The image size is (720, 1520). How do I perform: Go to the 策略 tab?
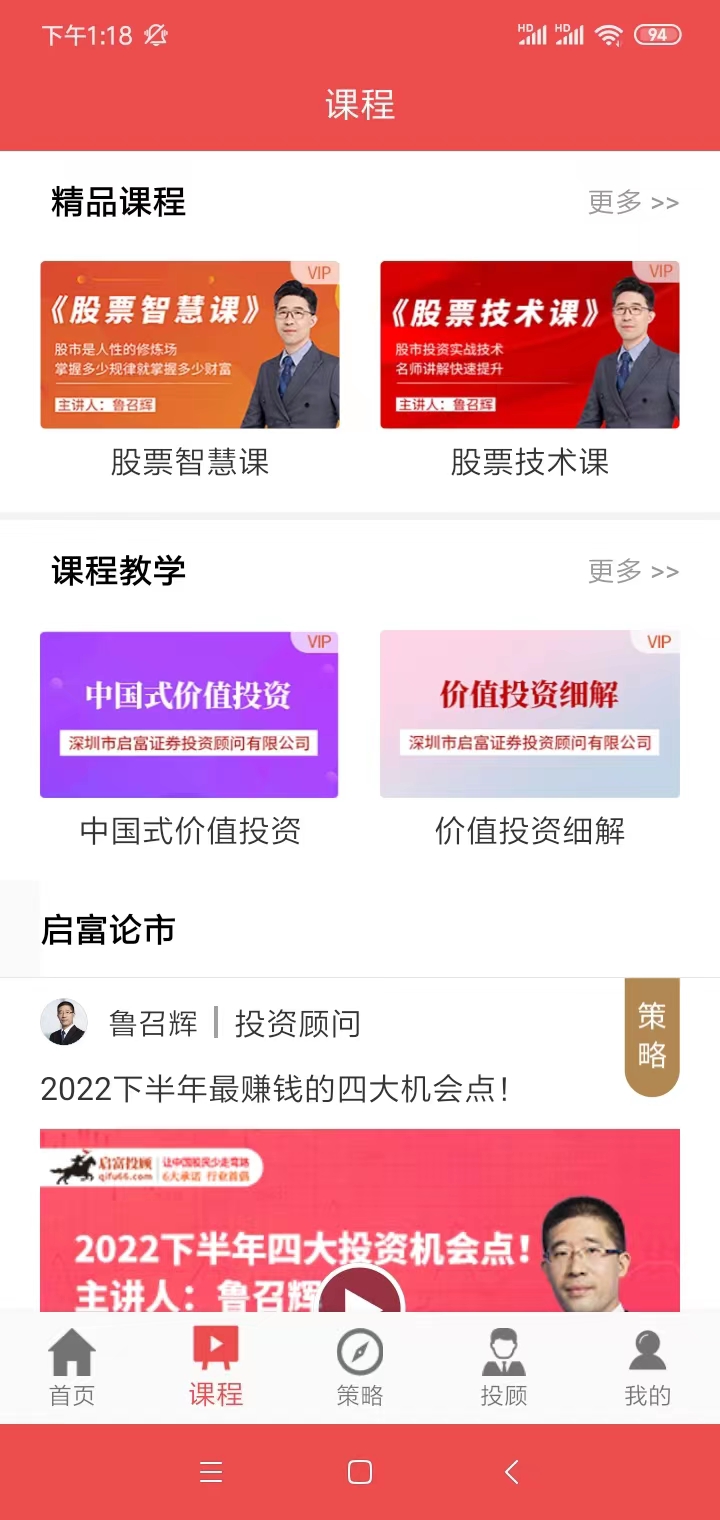coord(360,1367)
